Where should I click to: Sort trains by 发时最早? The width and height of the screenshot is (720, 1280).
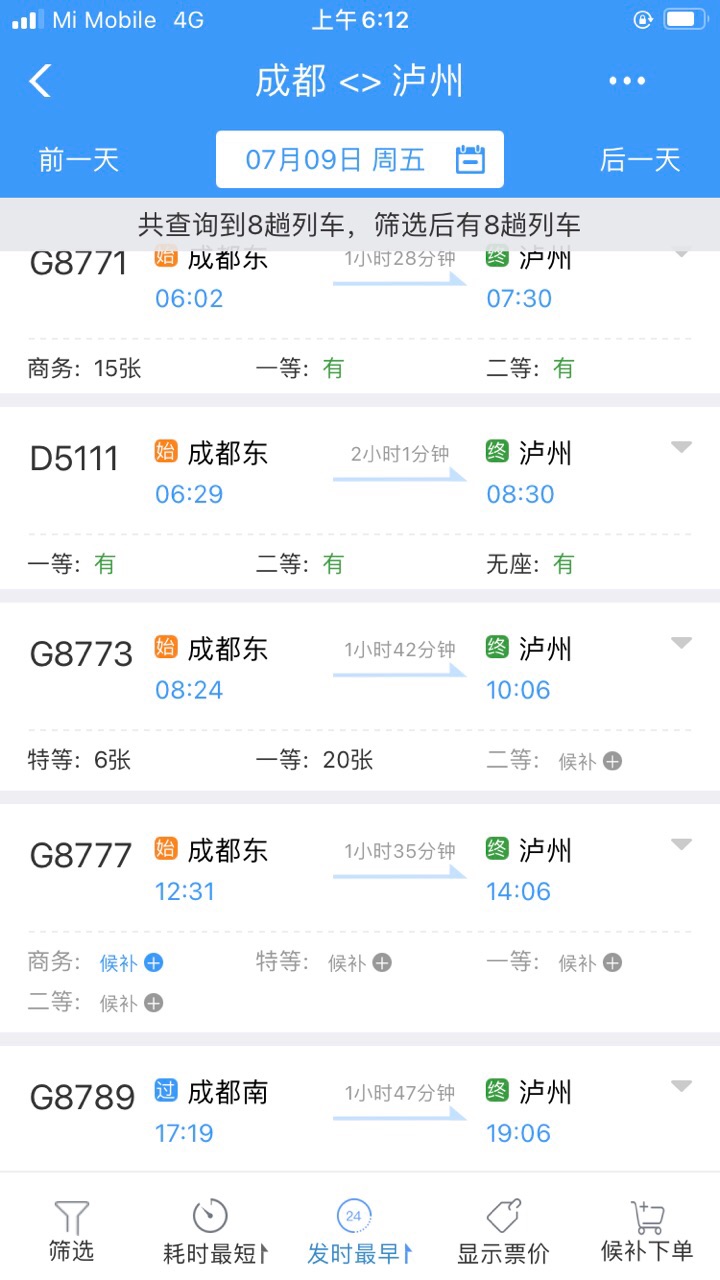tap(358, 1232)
